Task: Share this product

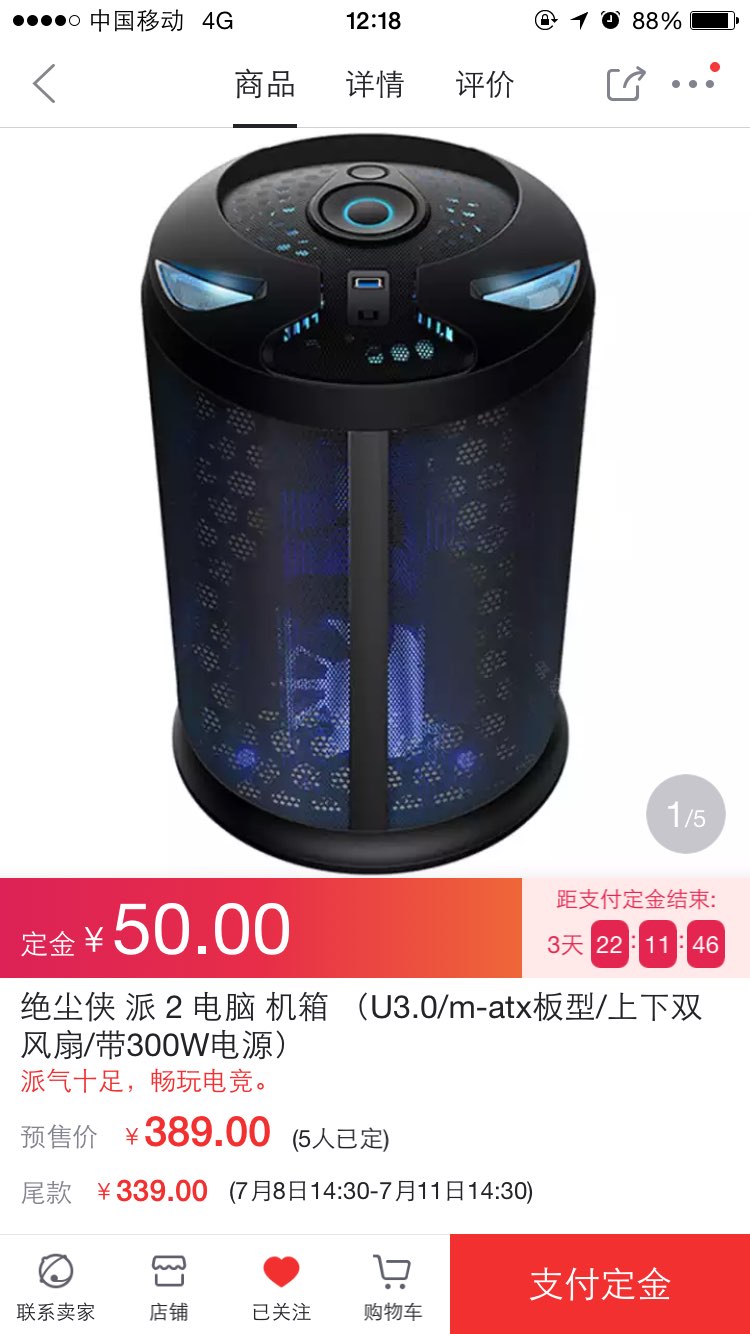Action: tap(626, 84)
